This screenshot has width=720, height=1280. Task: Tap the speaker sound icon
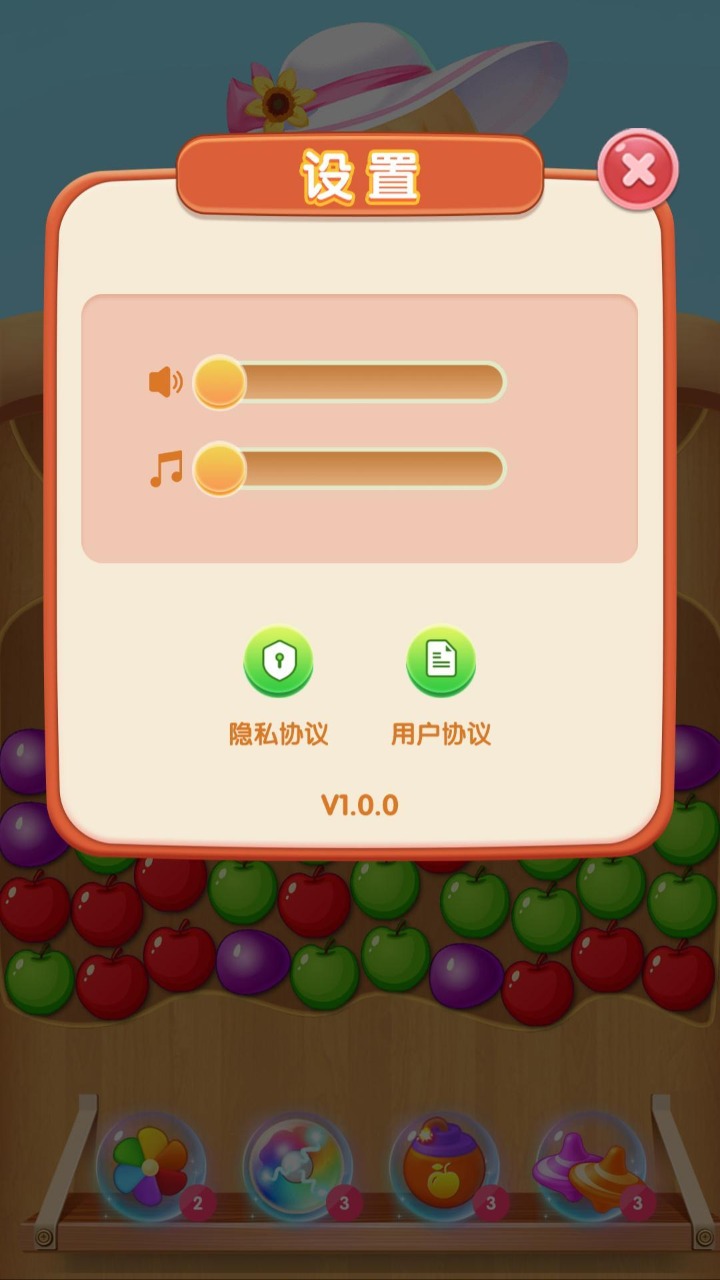[x=167, y=382]
